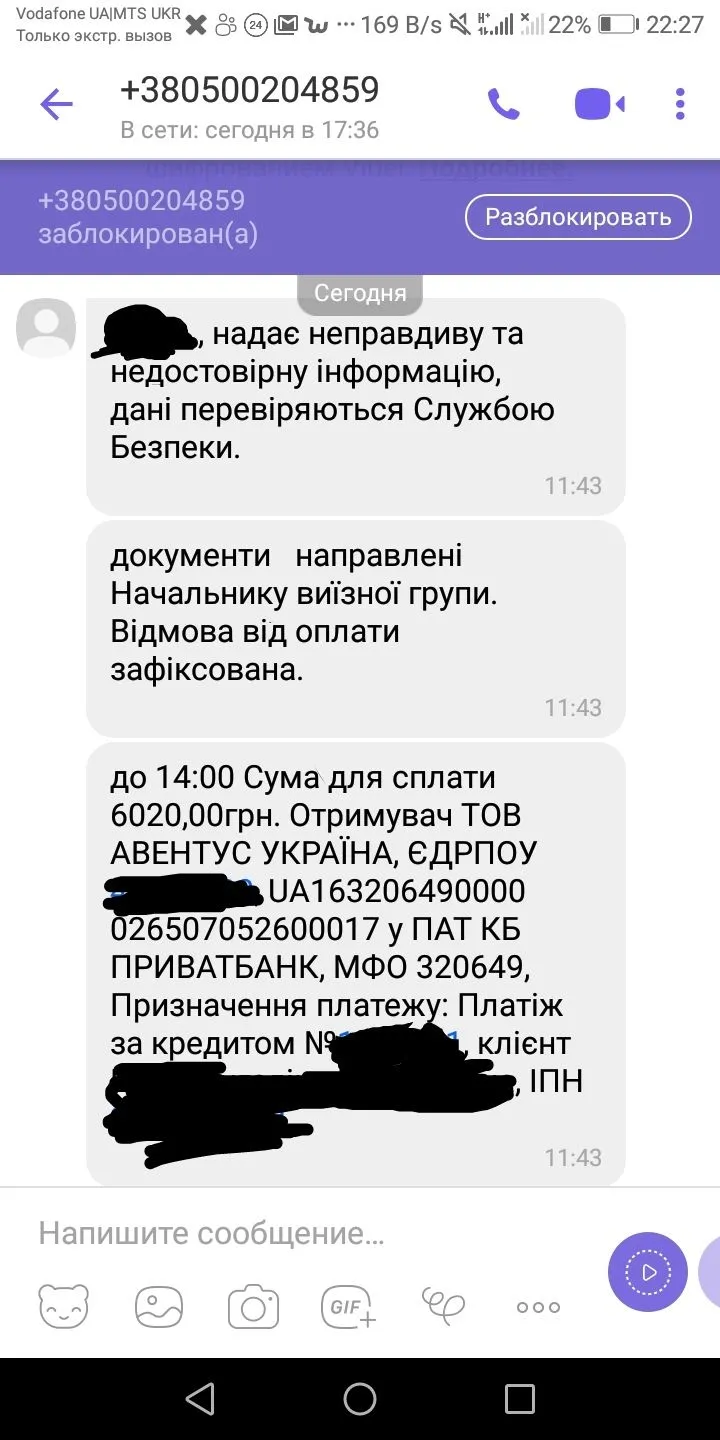Image resolution: width=720 pixels, height=1440 pixels.
Task: Go back from the chat
Action: [x=56, y=104]
